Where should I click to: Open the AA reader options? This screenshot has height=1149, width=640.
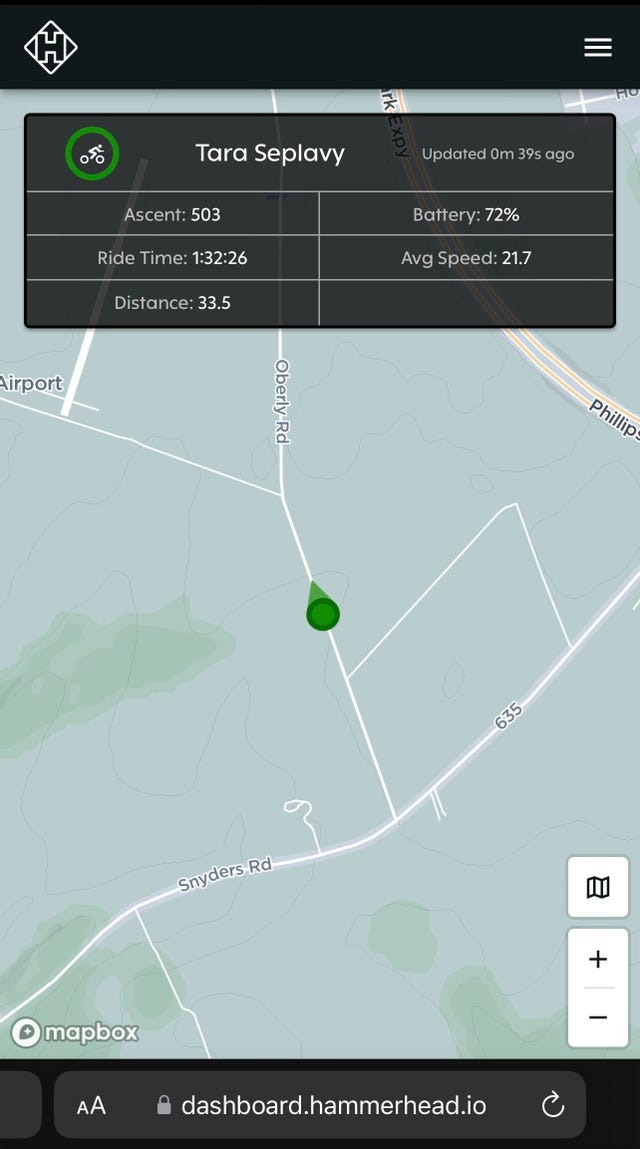pos(92,1106)
